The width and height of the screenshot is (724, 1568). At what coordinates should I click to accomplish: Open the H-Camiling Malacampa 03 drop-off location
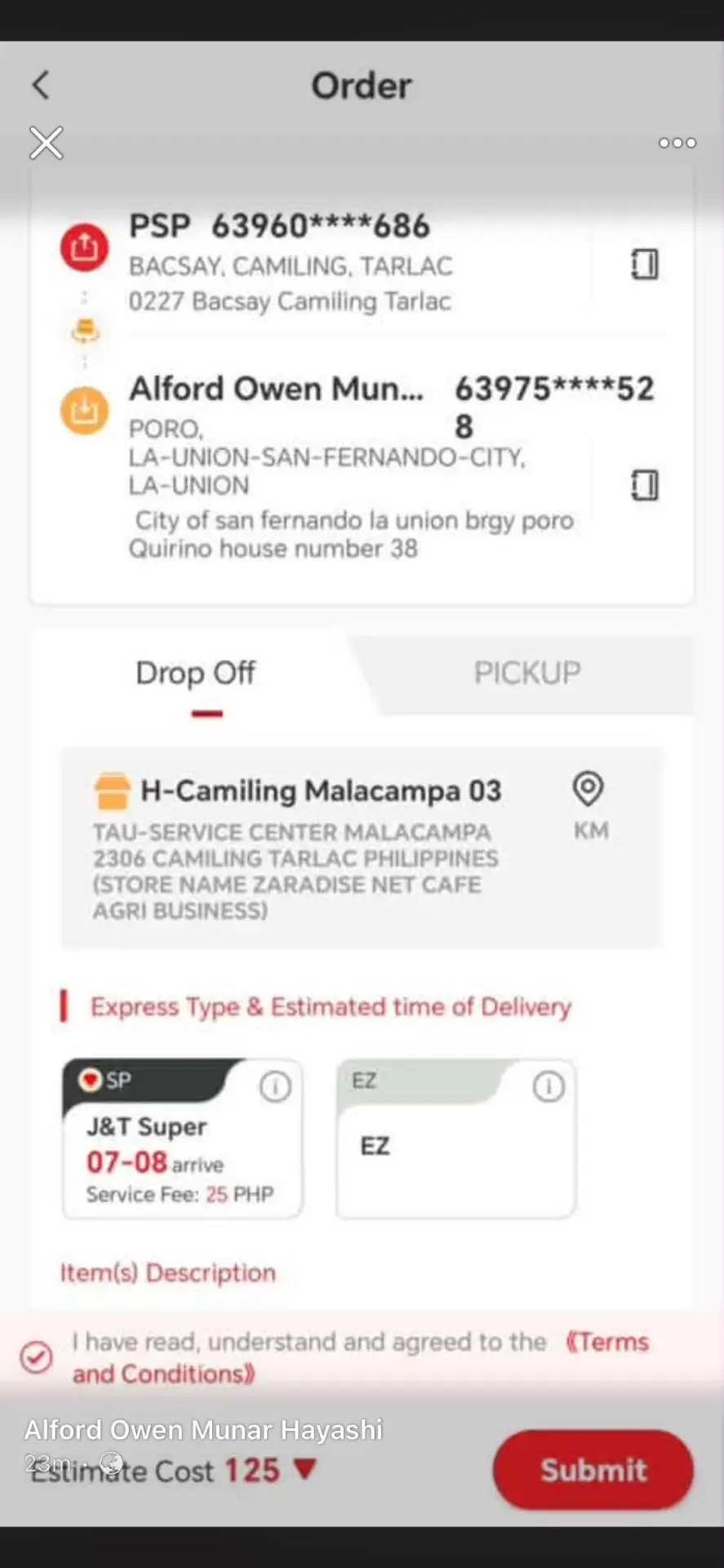coord(362,848)
